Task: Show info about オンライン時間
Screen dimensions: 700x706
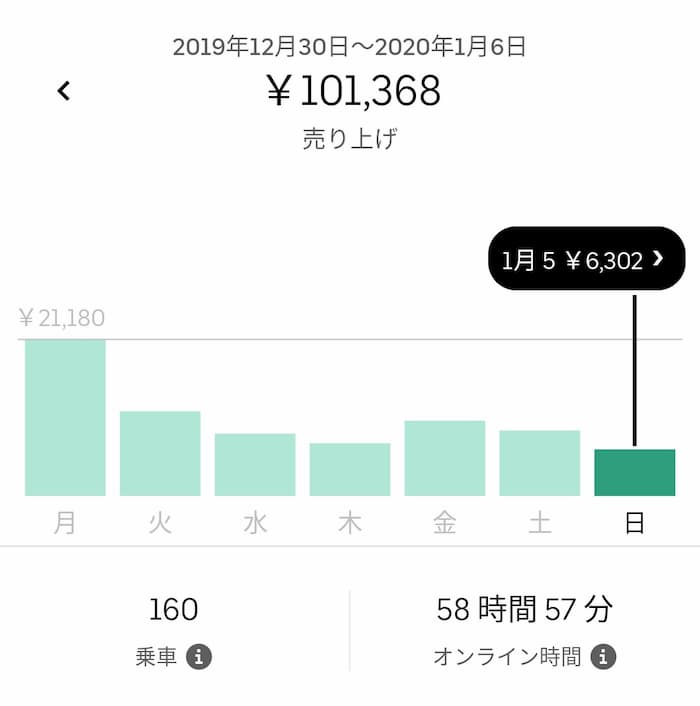Action: point(603,657)
